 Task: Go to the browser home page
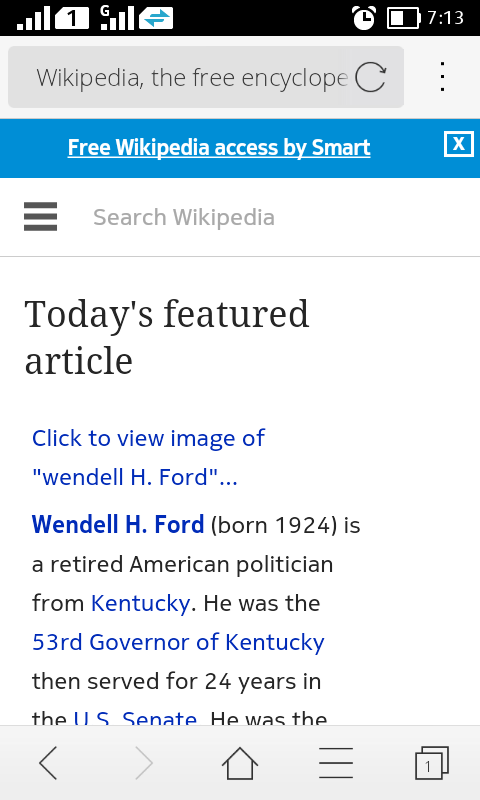click(x=240, y=763)
